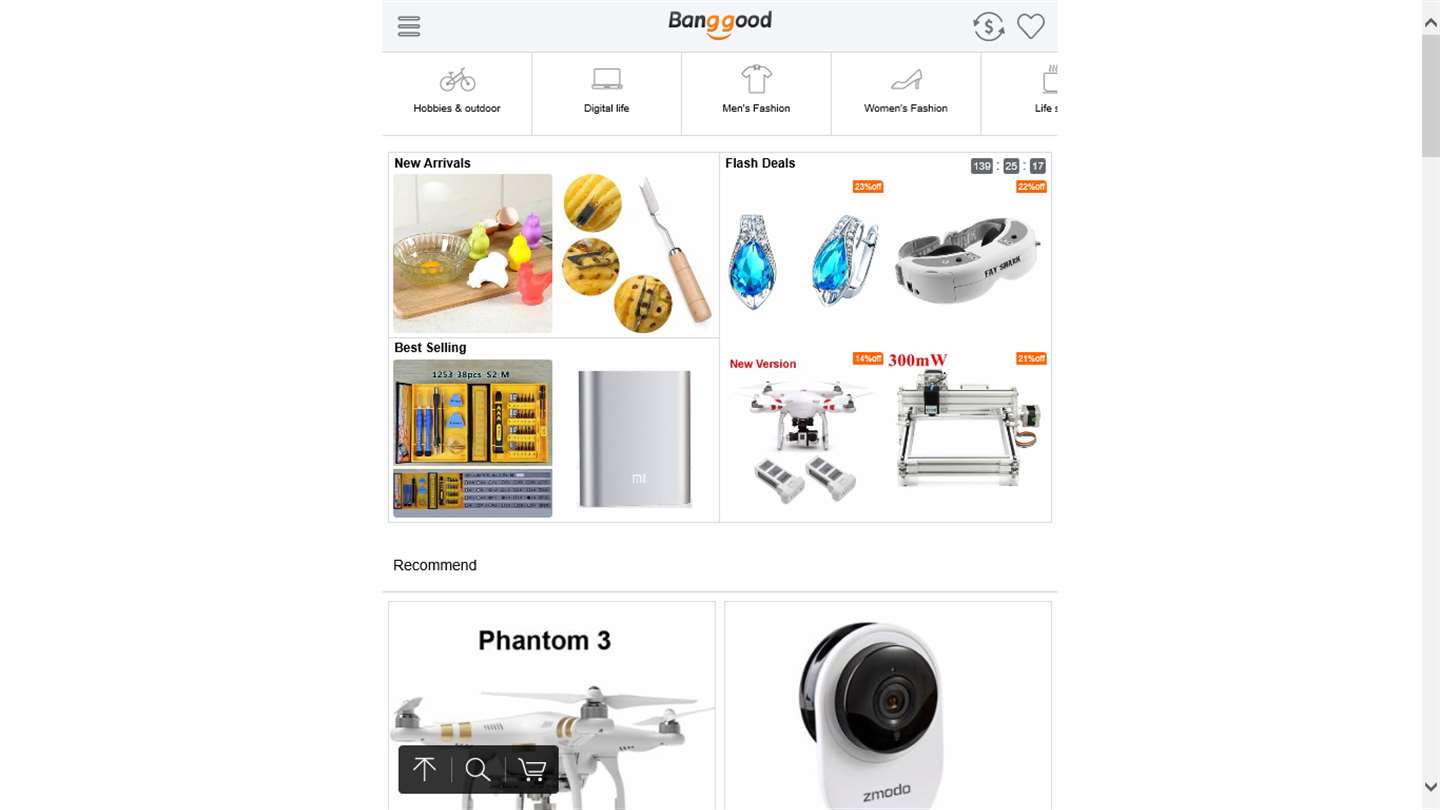
Task: View the wooden-handle peeler tool product
Action: click(x=636, y=253)
